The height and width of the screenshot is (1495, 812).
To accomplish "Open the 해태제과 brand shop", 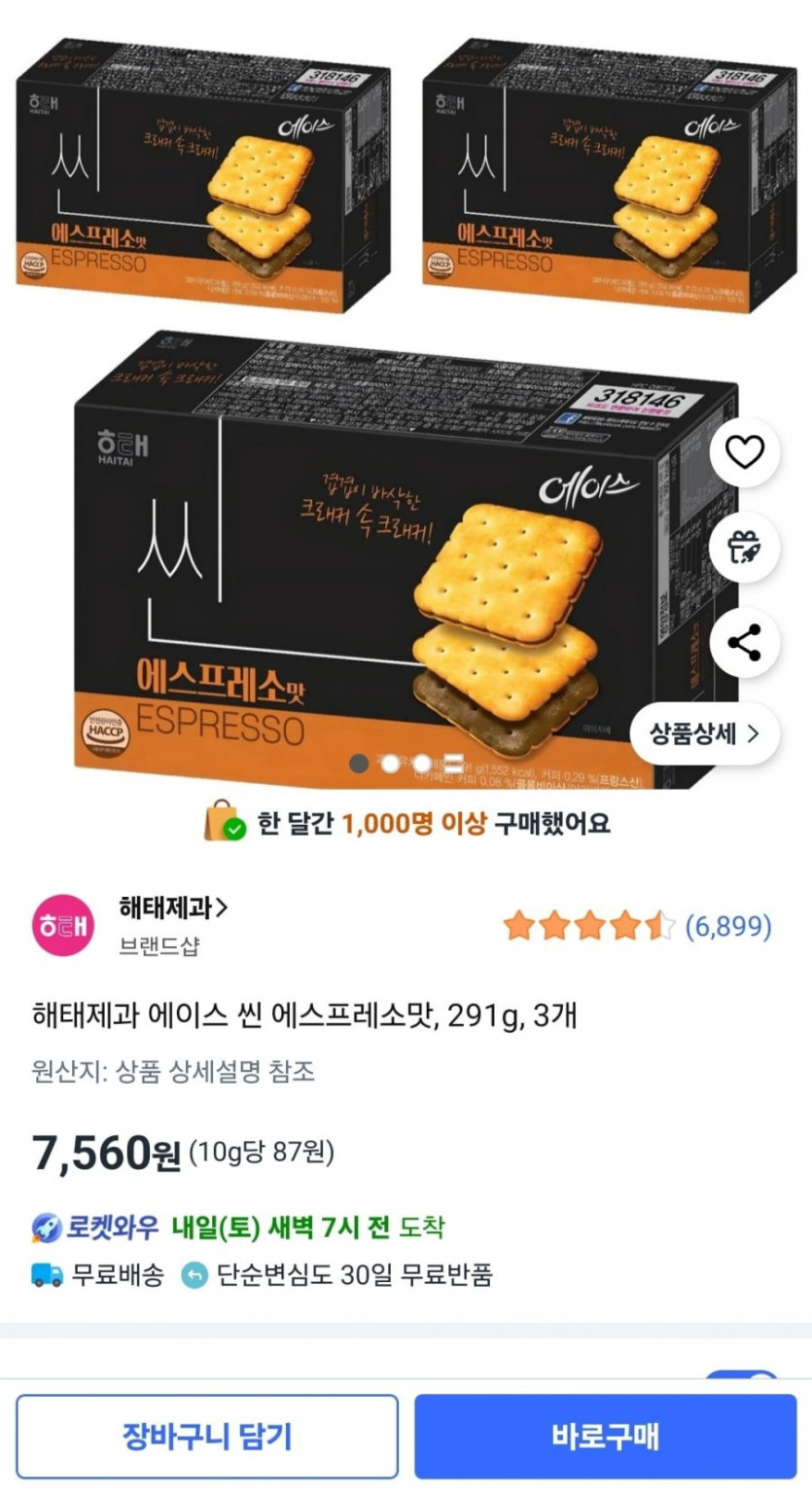I will pos(173,908).
